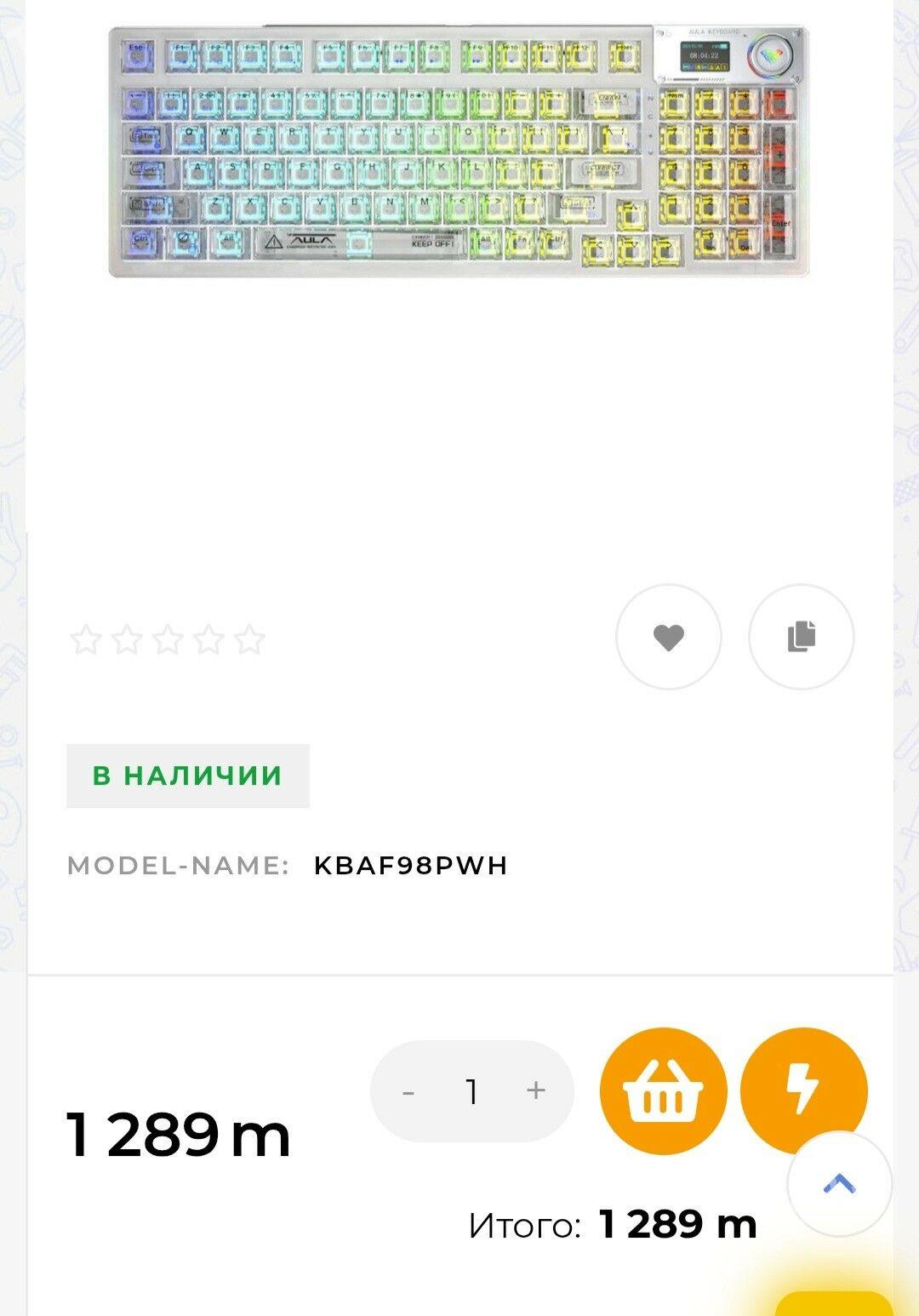919x1316 pixels.
Task: Jump back to top with the arrow button
Action: click(839, 1183)
